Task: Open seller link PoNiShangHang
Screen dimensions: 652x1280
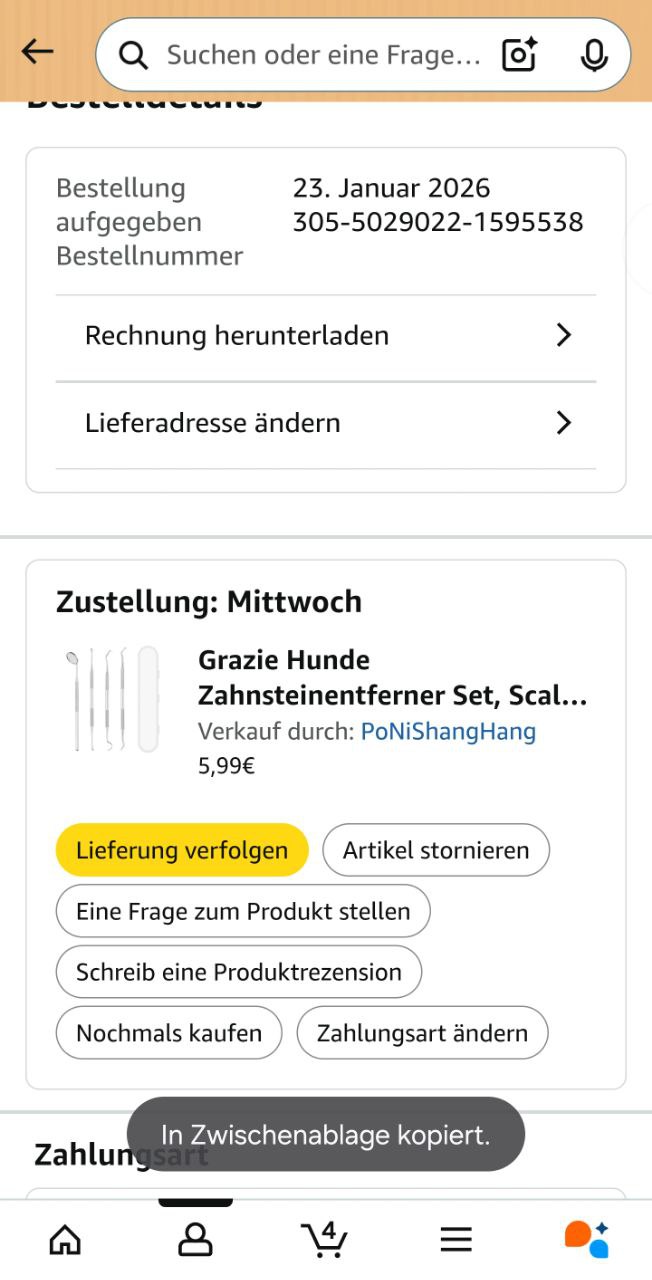Action: [x=448, y=732]
